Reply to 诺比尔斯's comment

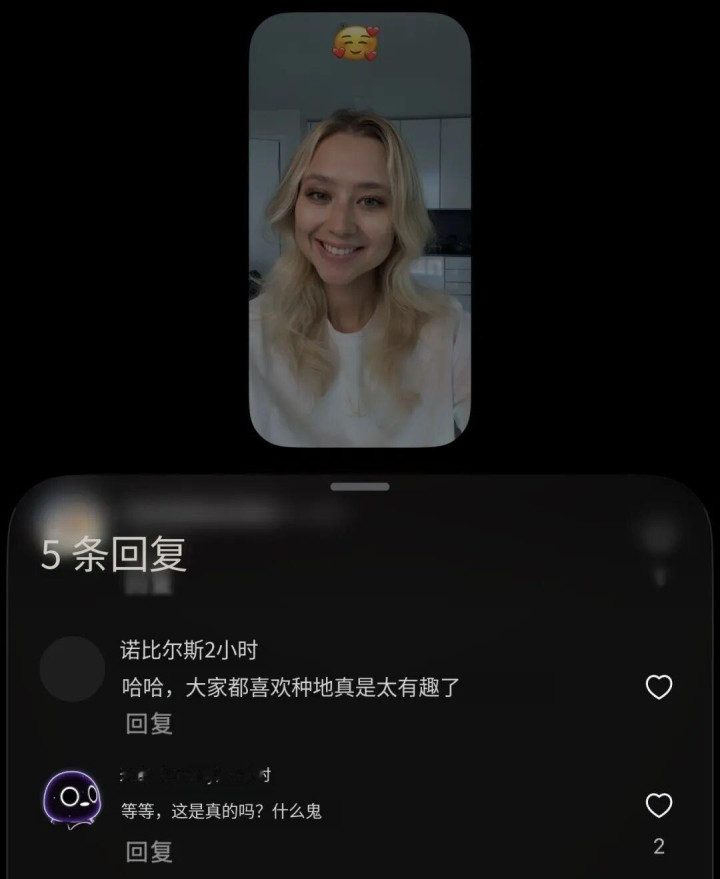pos(149,723)
